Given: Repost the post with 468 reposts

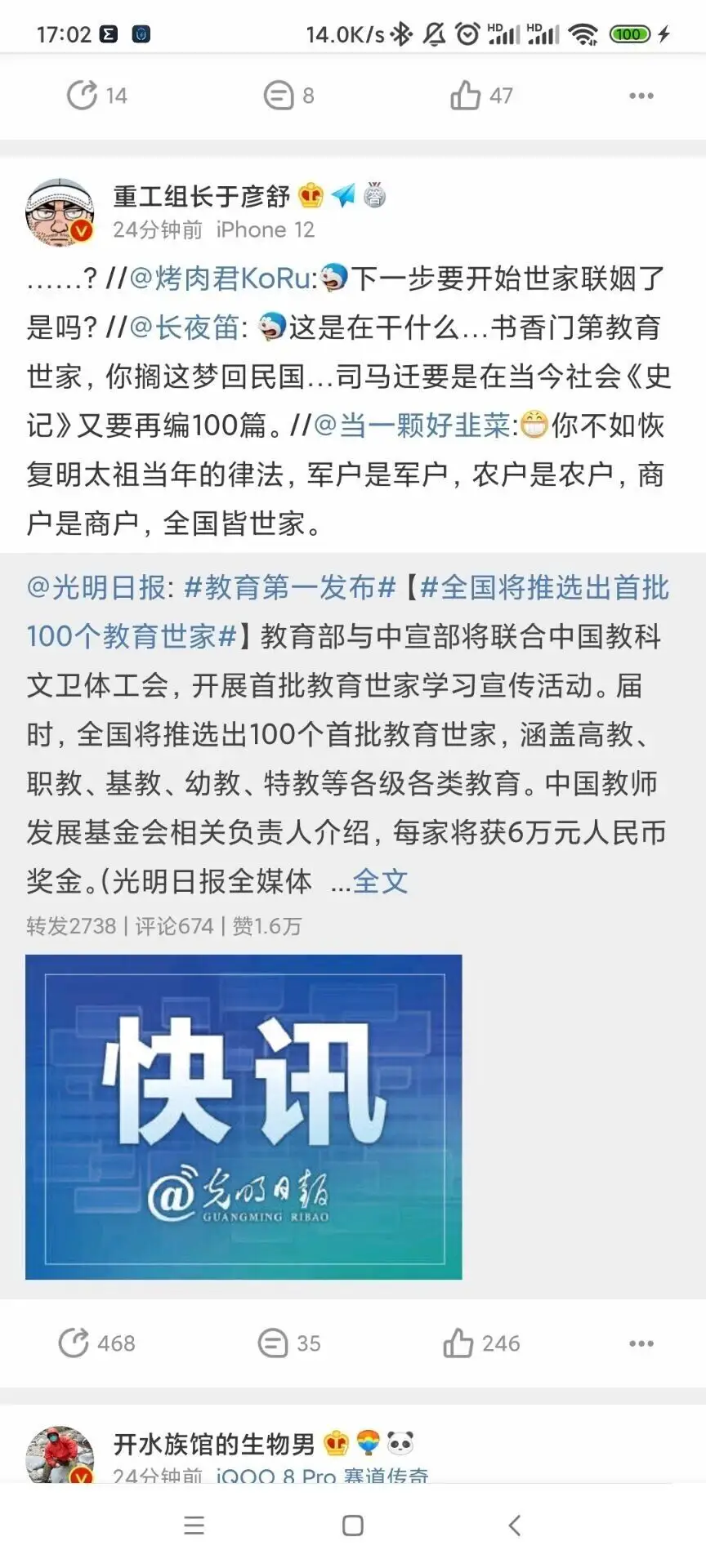Looking at the screenshot, I should click(x=96, y=1343).
